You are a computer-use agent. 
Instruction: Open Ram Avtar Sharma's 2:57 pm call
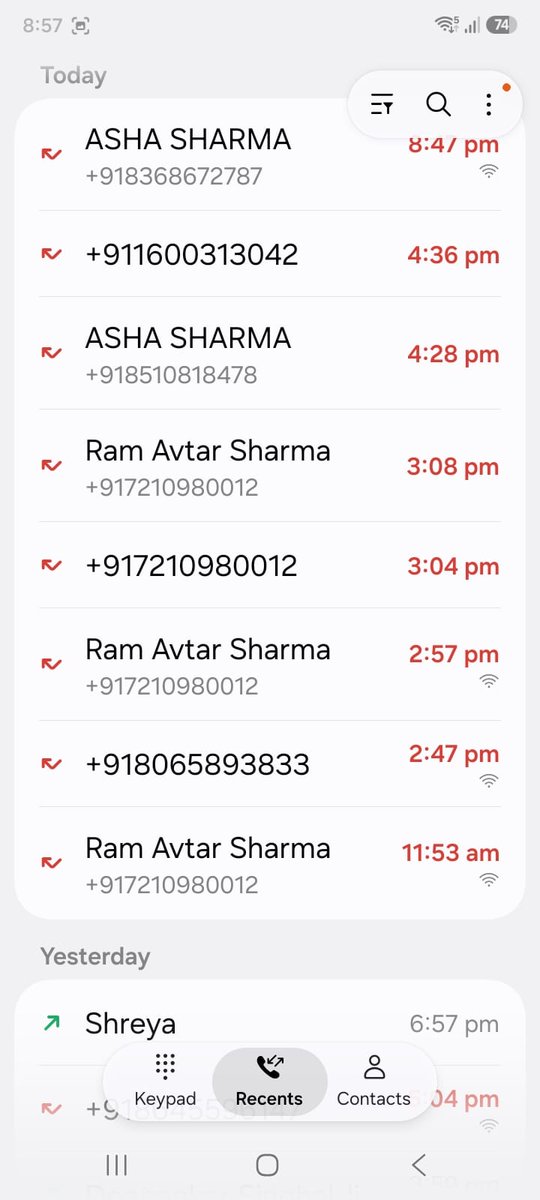click(x=270, y=665)
